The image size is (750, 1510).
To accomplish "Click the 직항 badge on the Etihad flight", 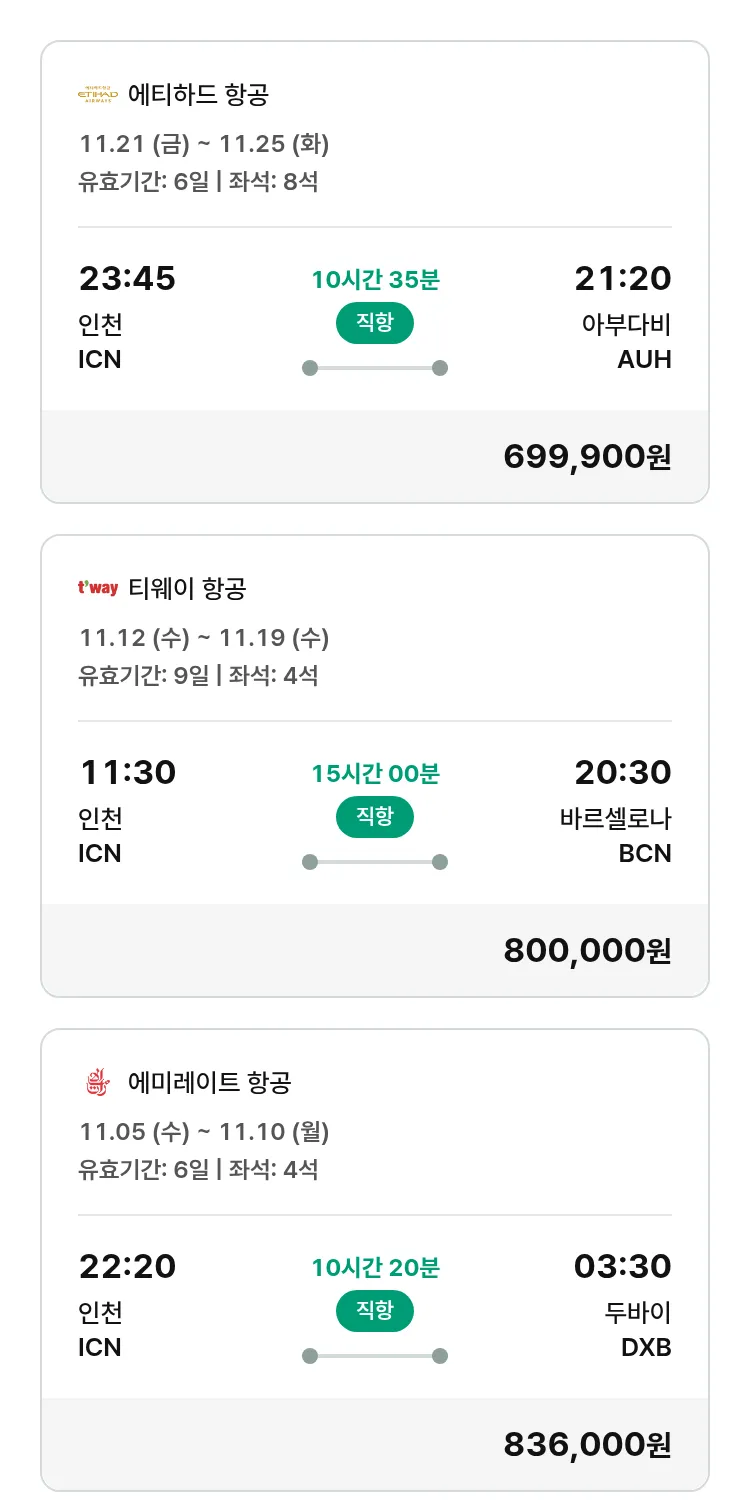I will (x=374, y=323).
